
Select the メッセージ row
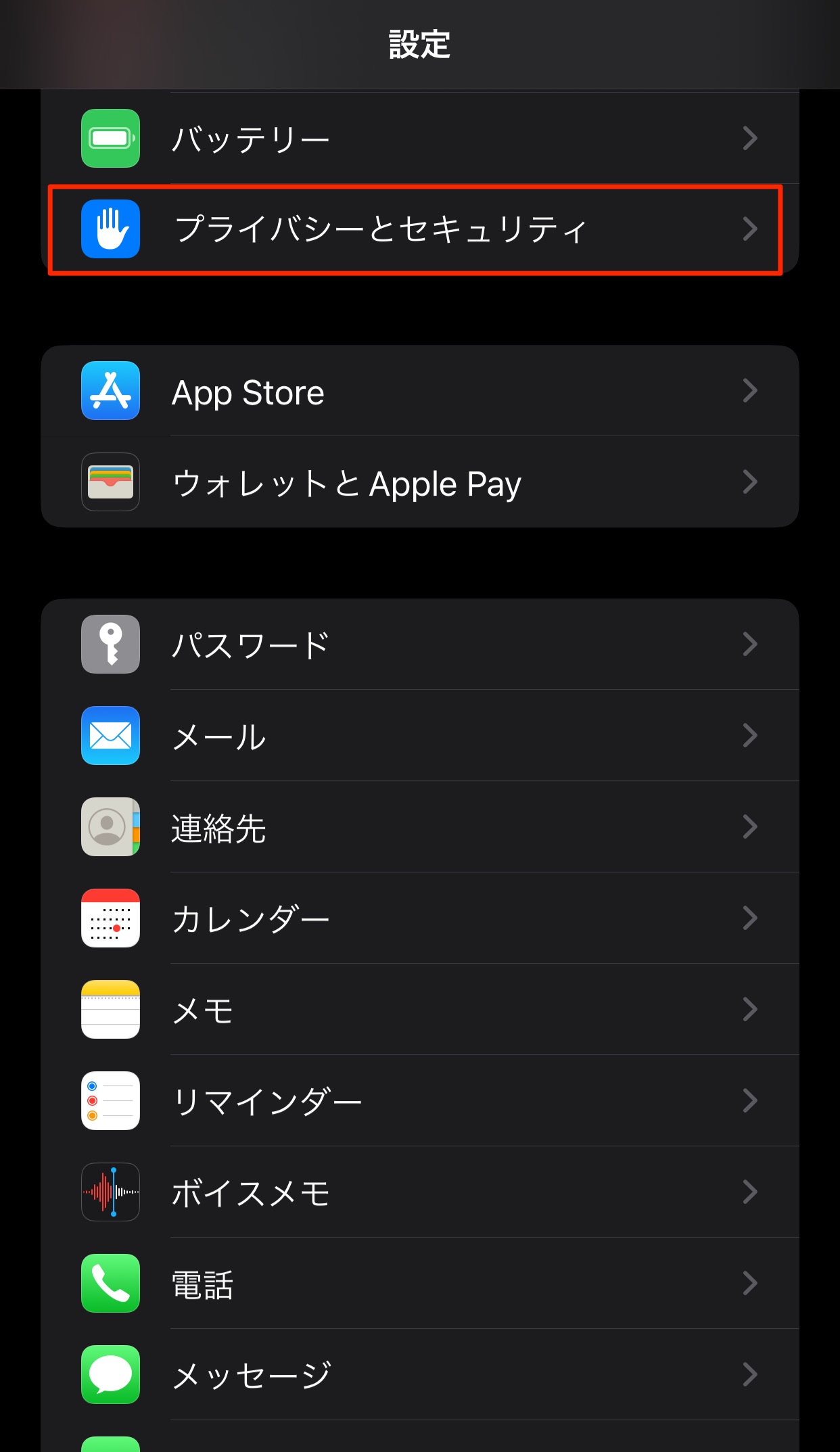click(419, 1375)
